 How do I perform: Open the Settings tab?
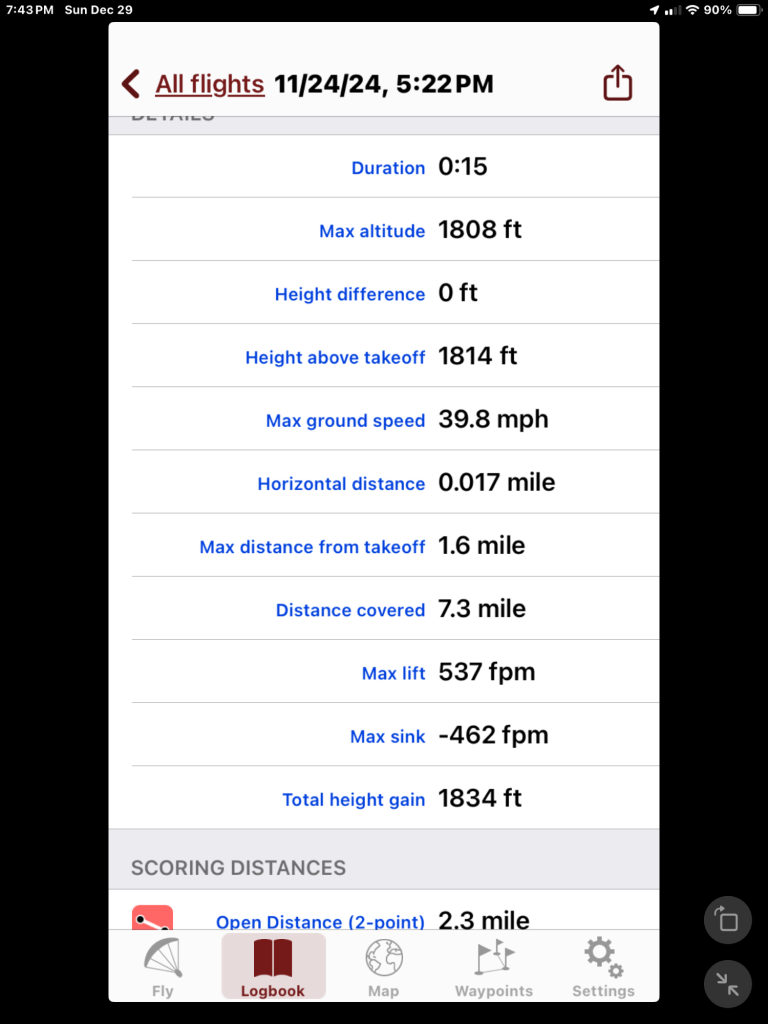[603, 967]
